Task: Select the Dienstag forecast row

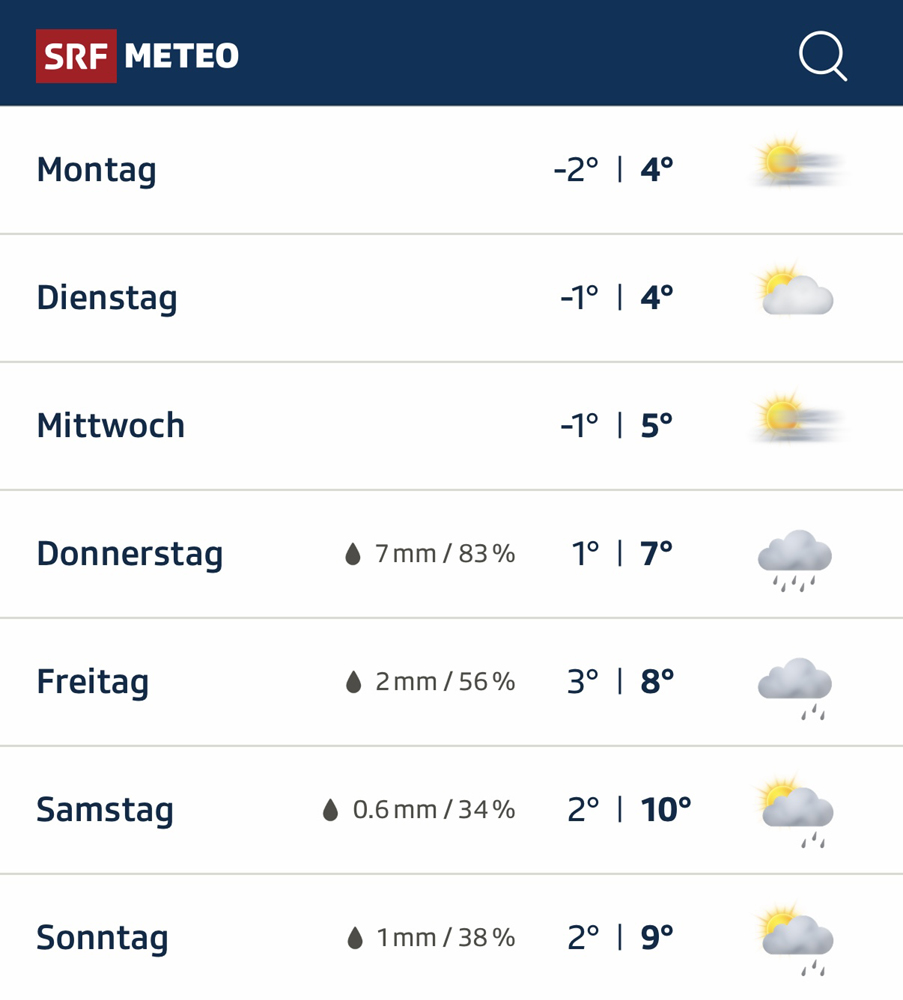Action: [450, 298]
